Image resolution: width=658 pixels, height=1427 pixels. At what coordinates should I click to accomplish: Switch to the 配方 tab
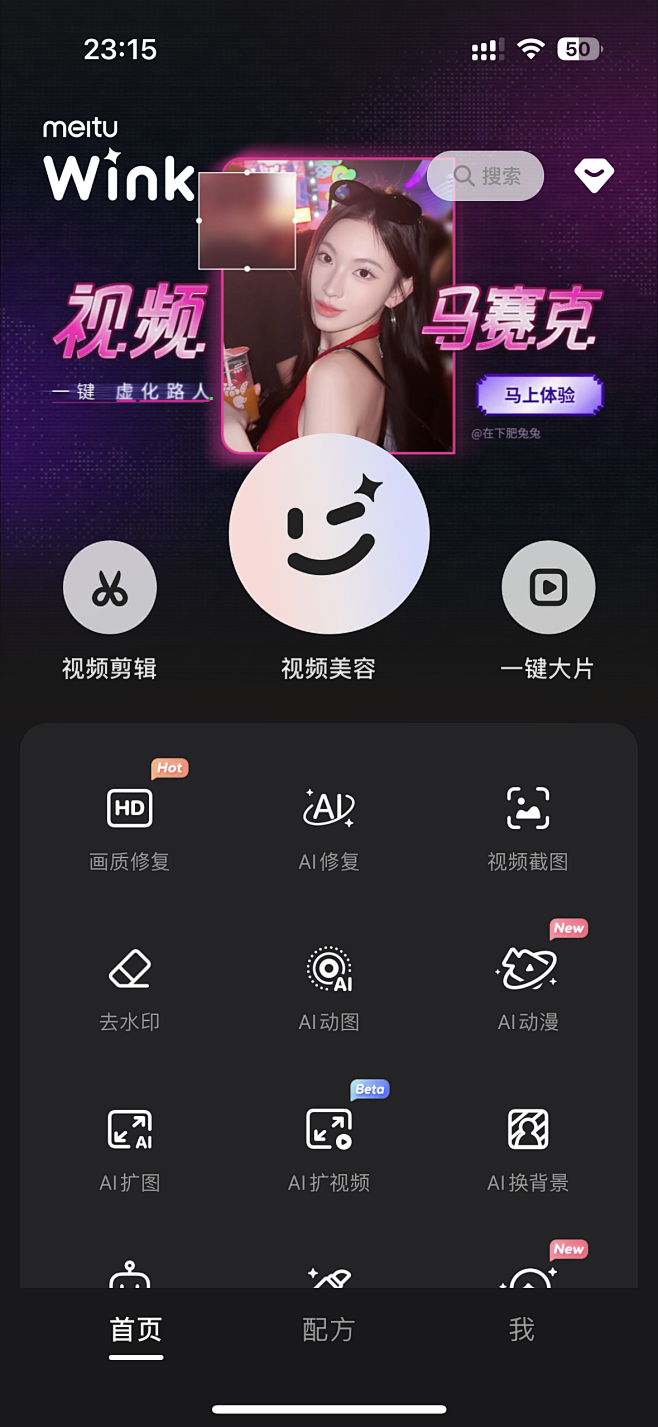pos(329,1330)
